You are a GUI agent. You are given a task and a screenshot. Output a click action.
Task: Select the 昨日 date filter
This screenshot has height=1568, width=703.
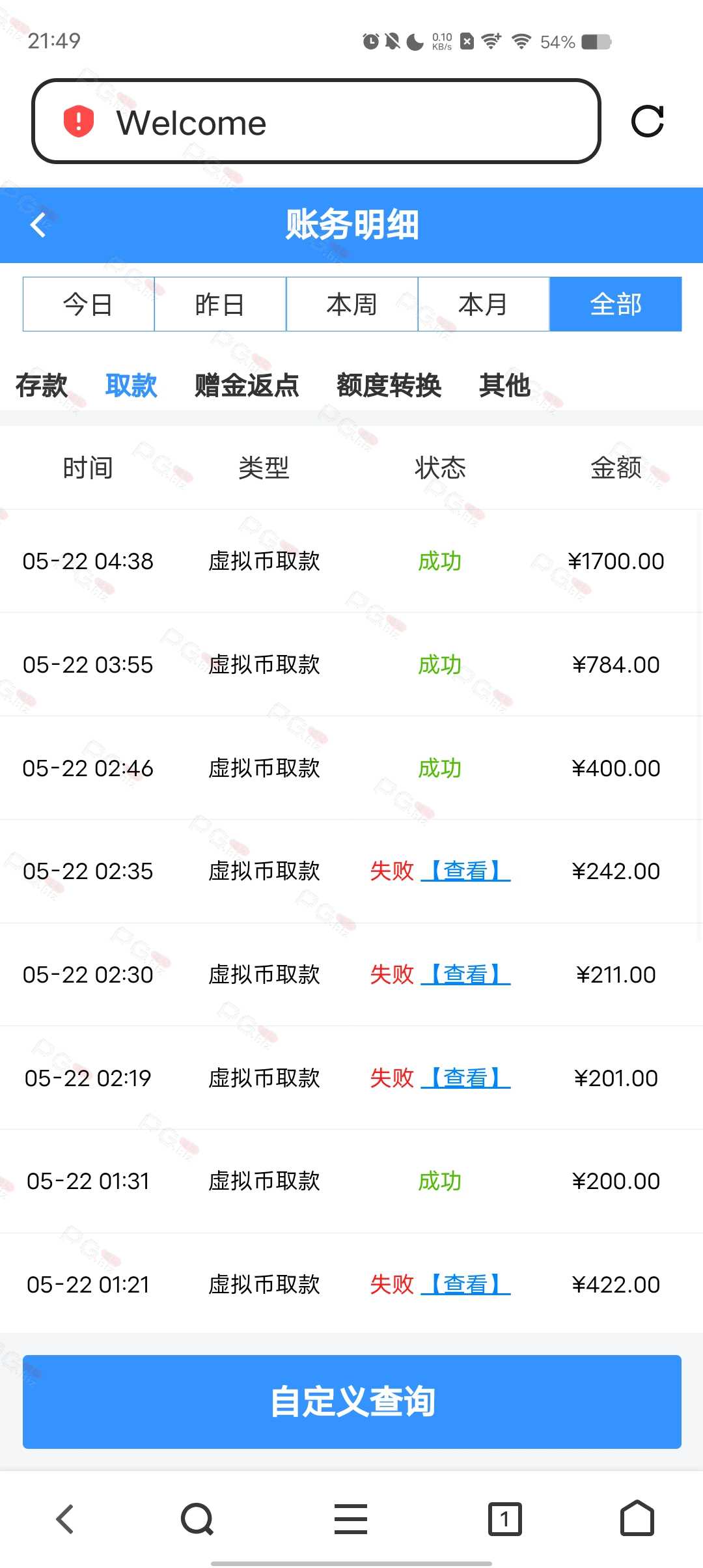click(220, 304)
